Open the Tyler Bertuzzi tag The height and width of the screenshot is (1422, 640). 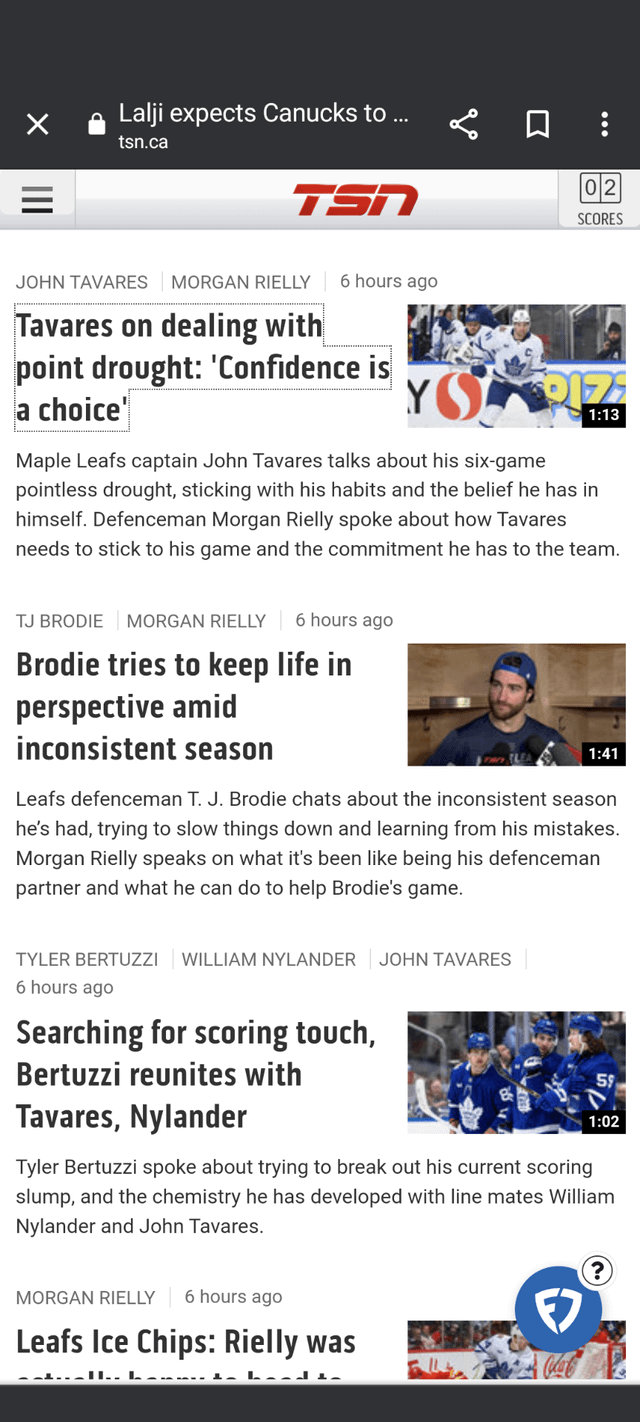click(87, 959)
